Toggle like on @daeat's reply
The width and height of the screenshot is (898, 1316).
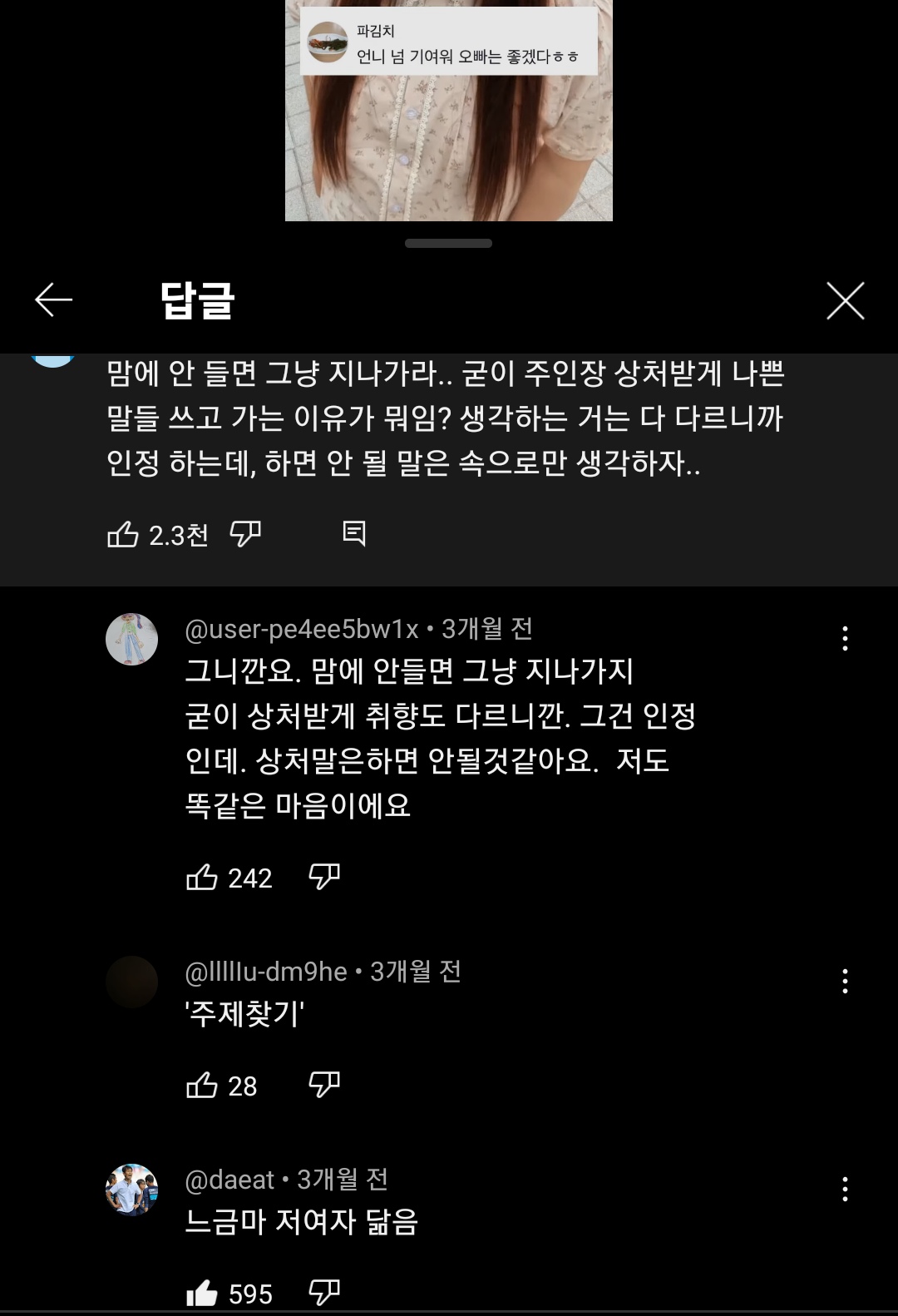click(x=202, y=1293)
